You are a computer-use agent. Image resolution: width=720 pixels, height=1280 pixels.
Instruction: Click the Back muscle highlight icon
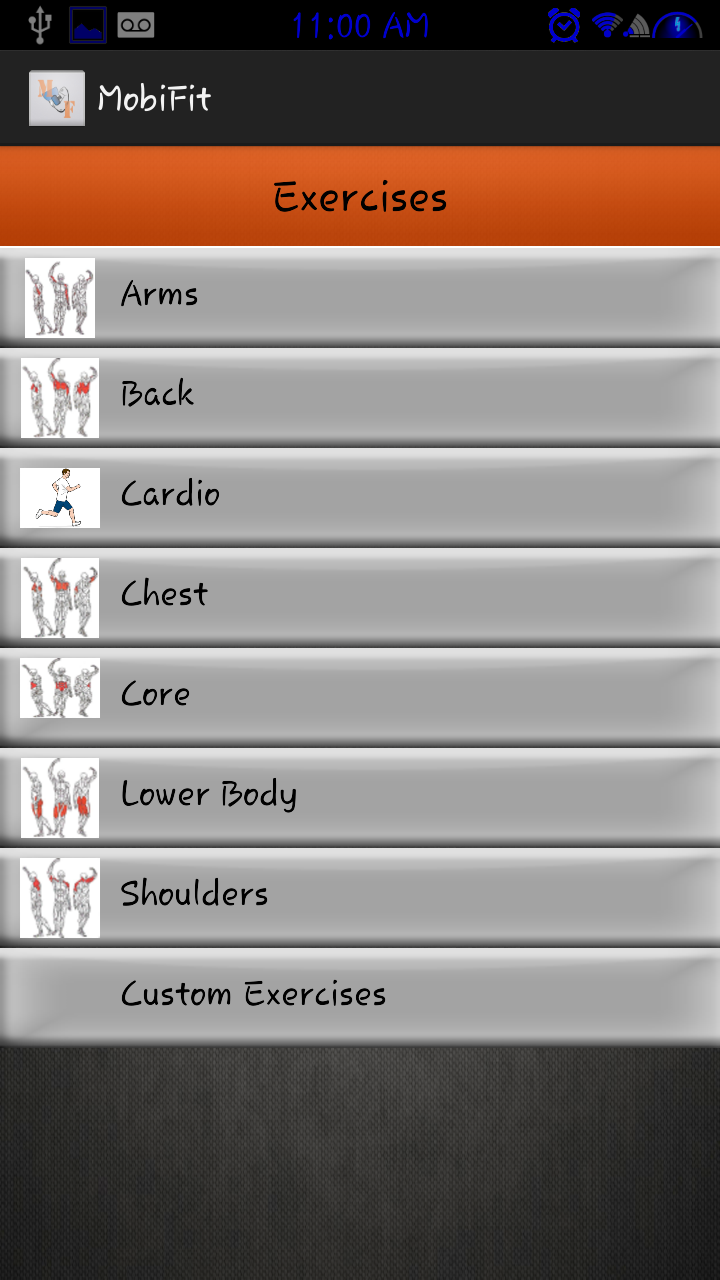click(x=59, y=397)
